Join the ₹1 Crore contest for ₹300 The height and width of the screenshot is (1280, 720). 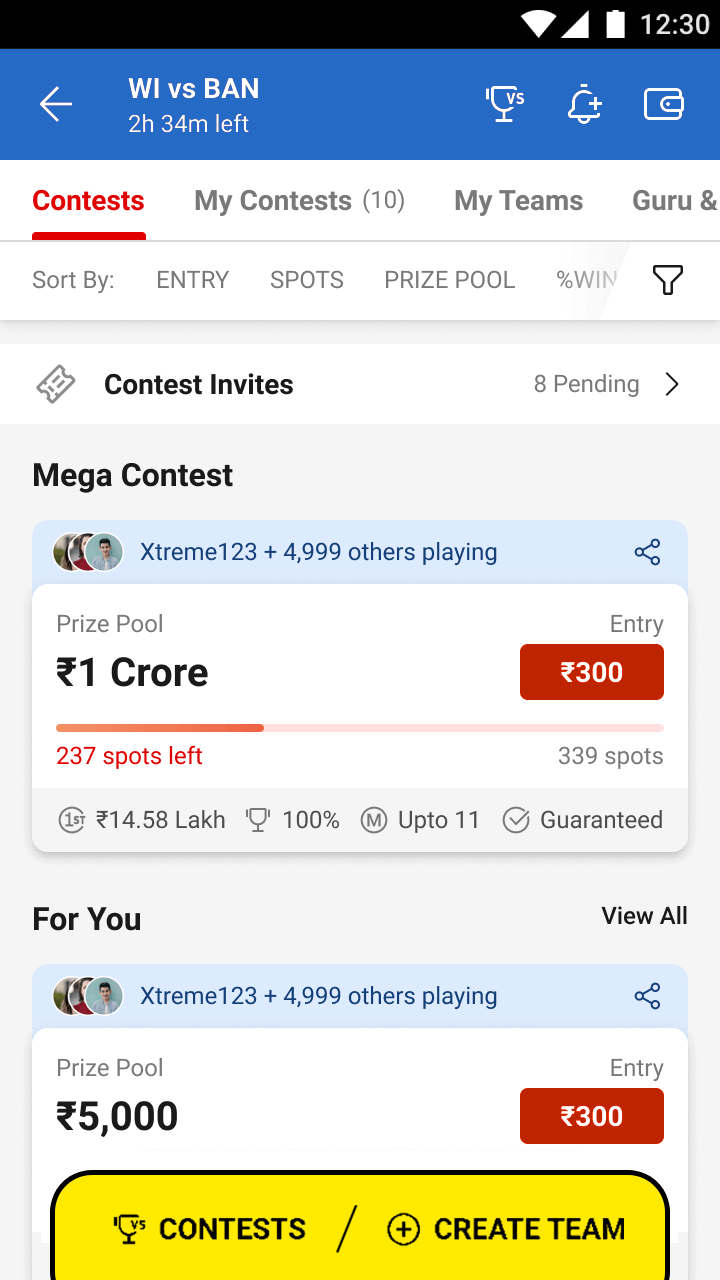pos(592,672)
